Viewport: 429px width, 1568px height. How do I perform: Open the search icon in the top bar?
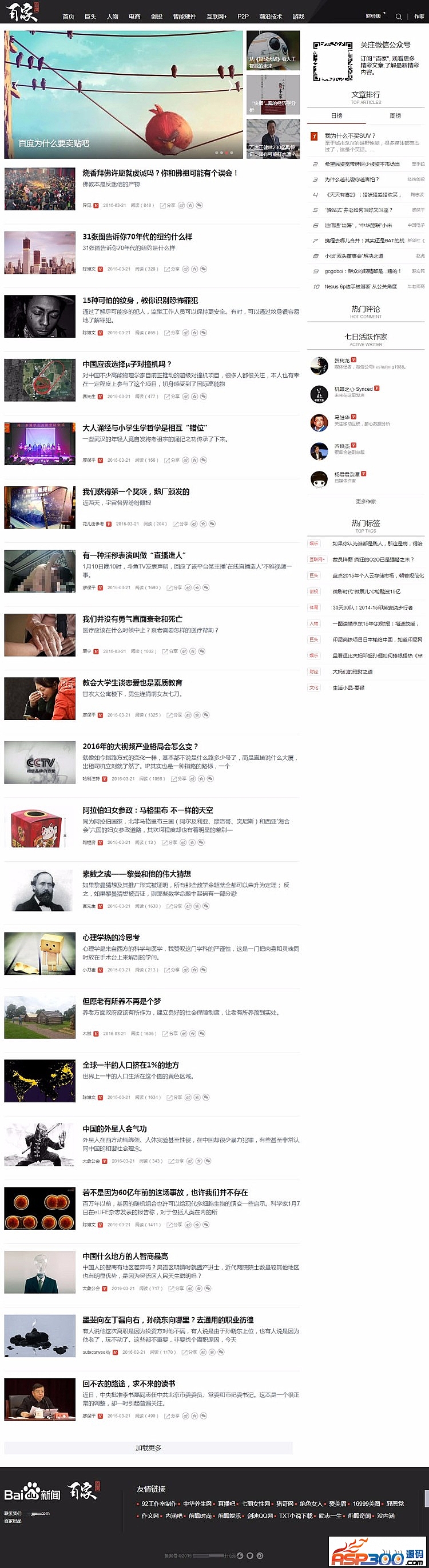click(x=399, y=17)
